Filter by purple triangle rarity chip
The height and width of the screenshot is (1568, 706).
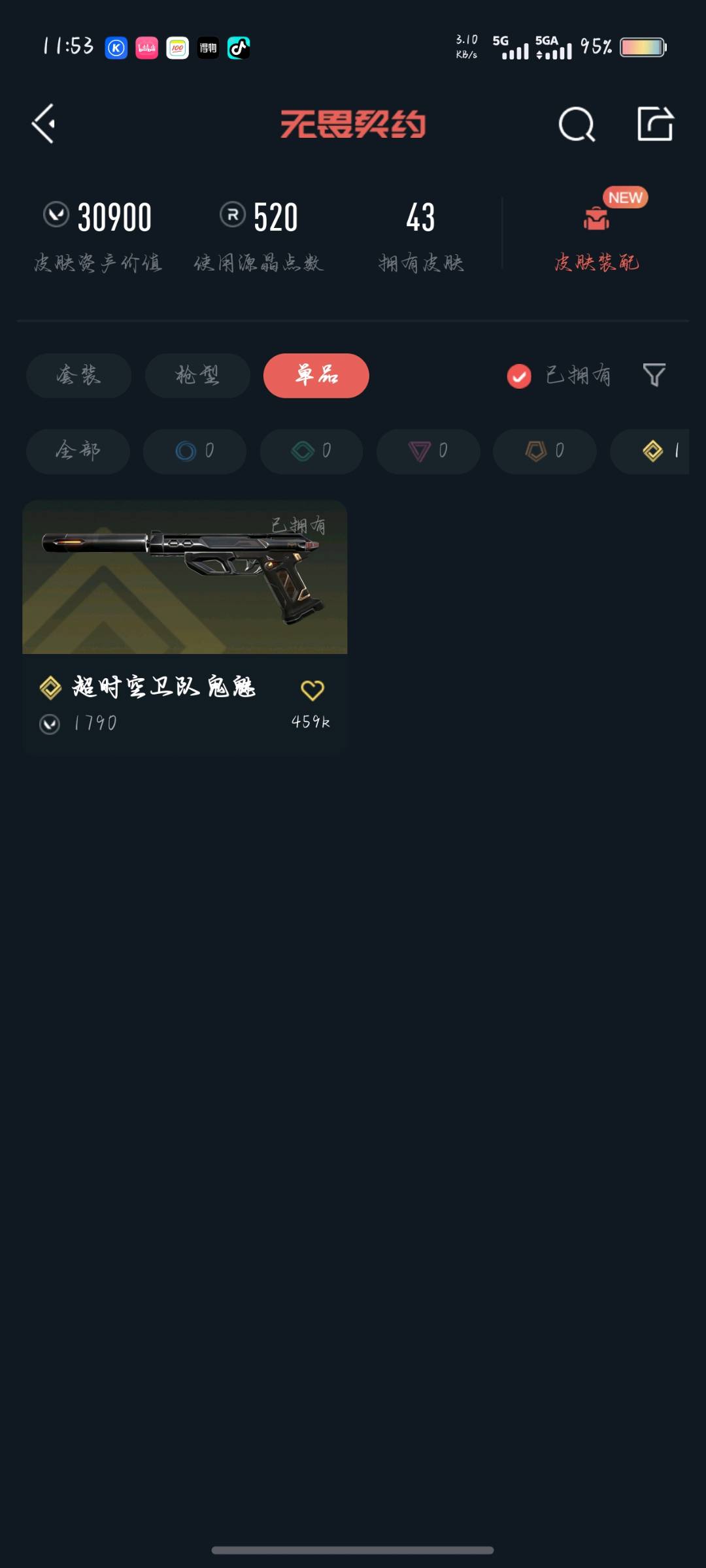coord(428,451)
